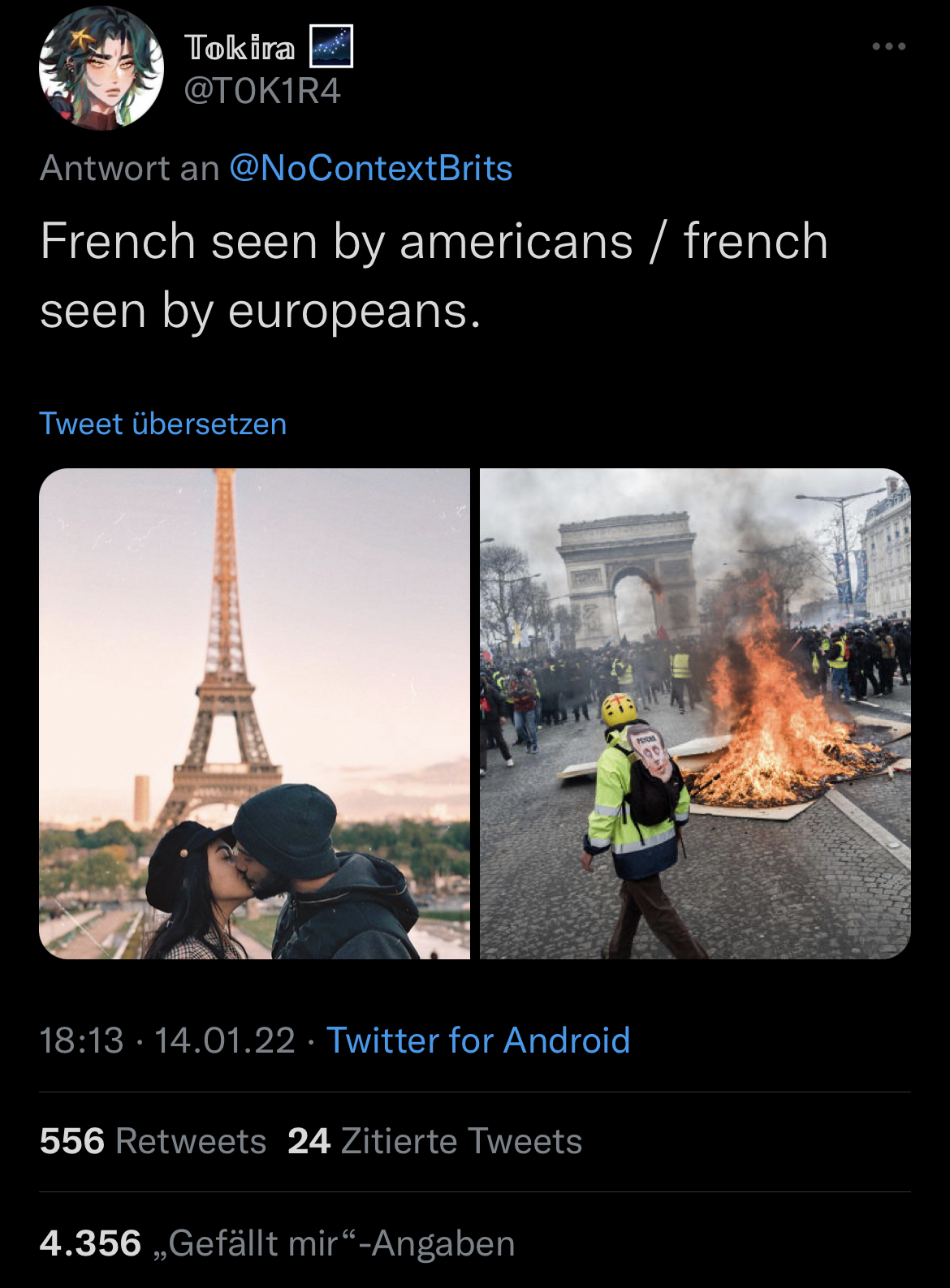View the 4.356 'Gefällt mir'-Angaben list
The image size is (950, 1288).
click(x=277, y=1243)
